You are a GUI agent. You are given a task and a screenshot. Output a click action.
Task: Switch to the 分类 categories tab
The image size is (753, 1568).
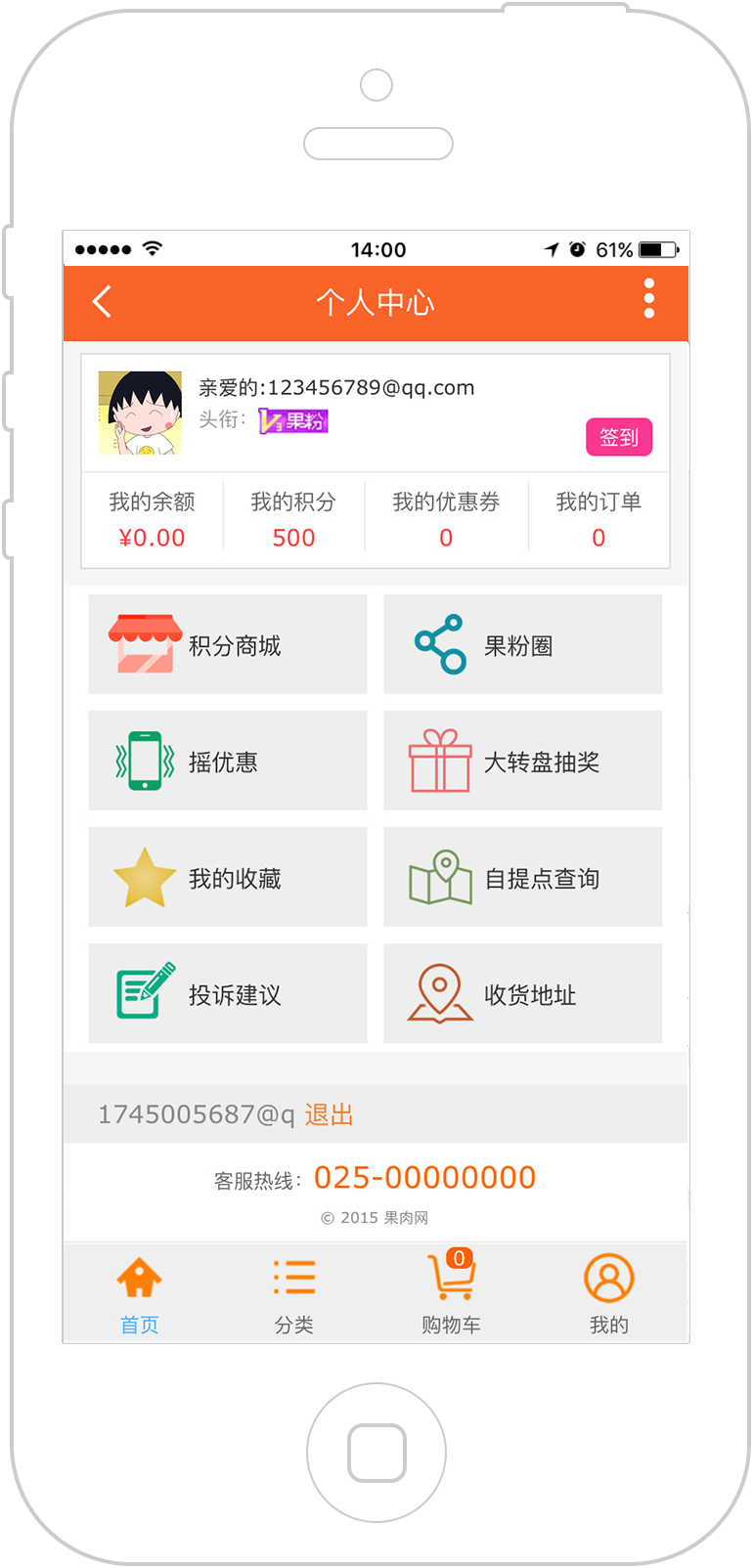[x=294, y=1294]
